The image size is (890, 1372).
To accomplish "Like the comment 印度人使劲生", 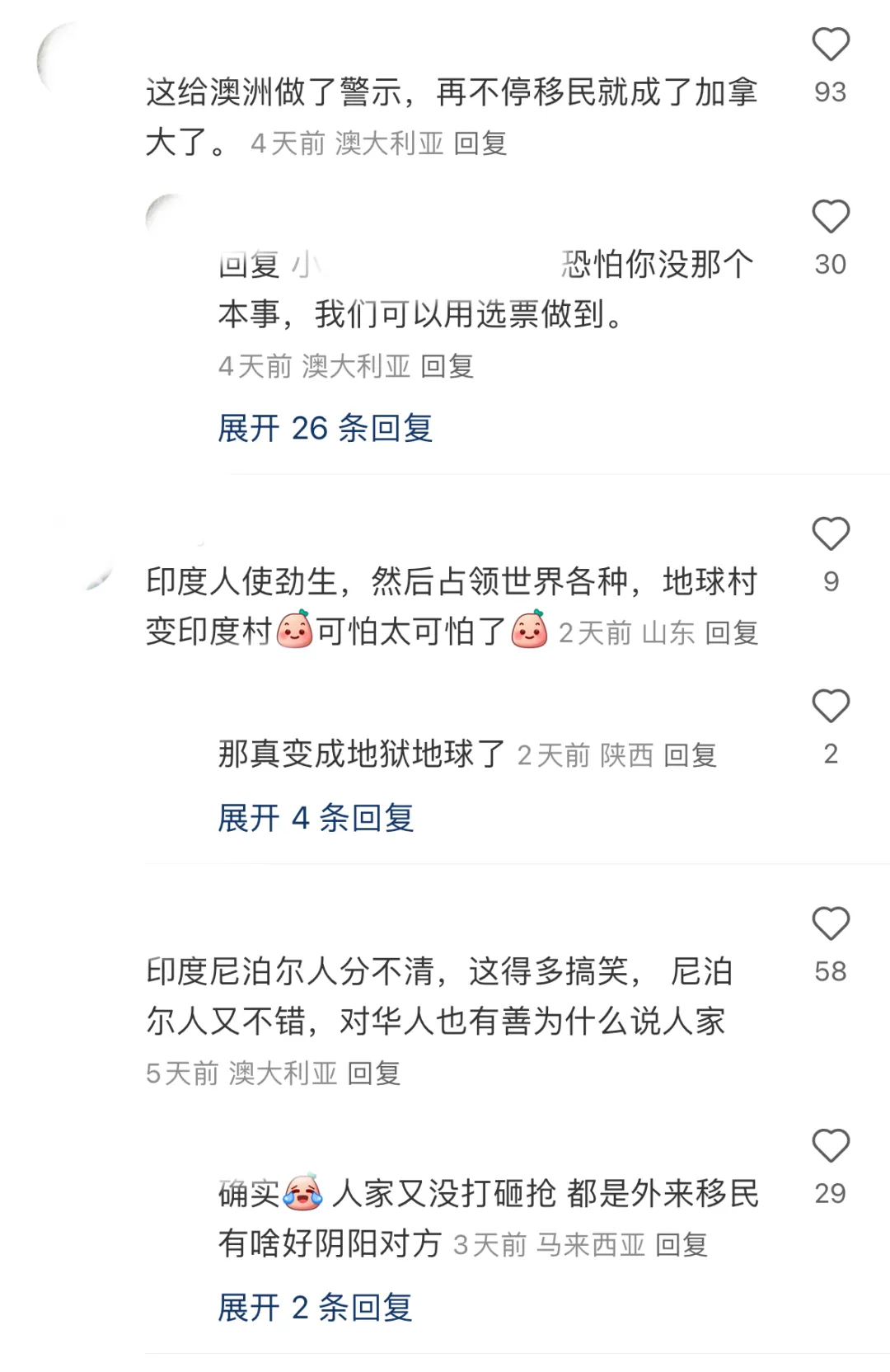I will point(830,534).
